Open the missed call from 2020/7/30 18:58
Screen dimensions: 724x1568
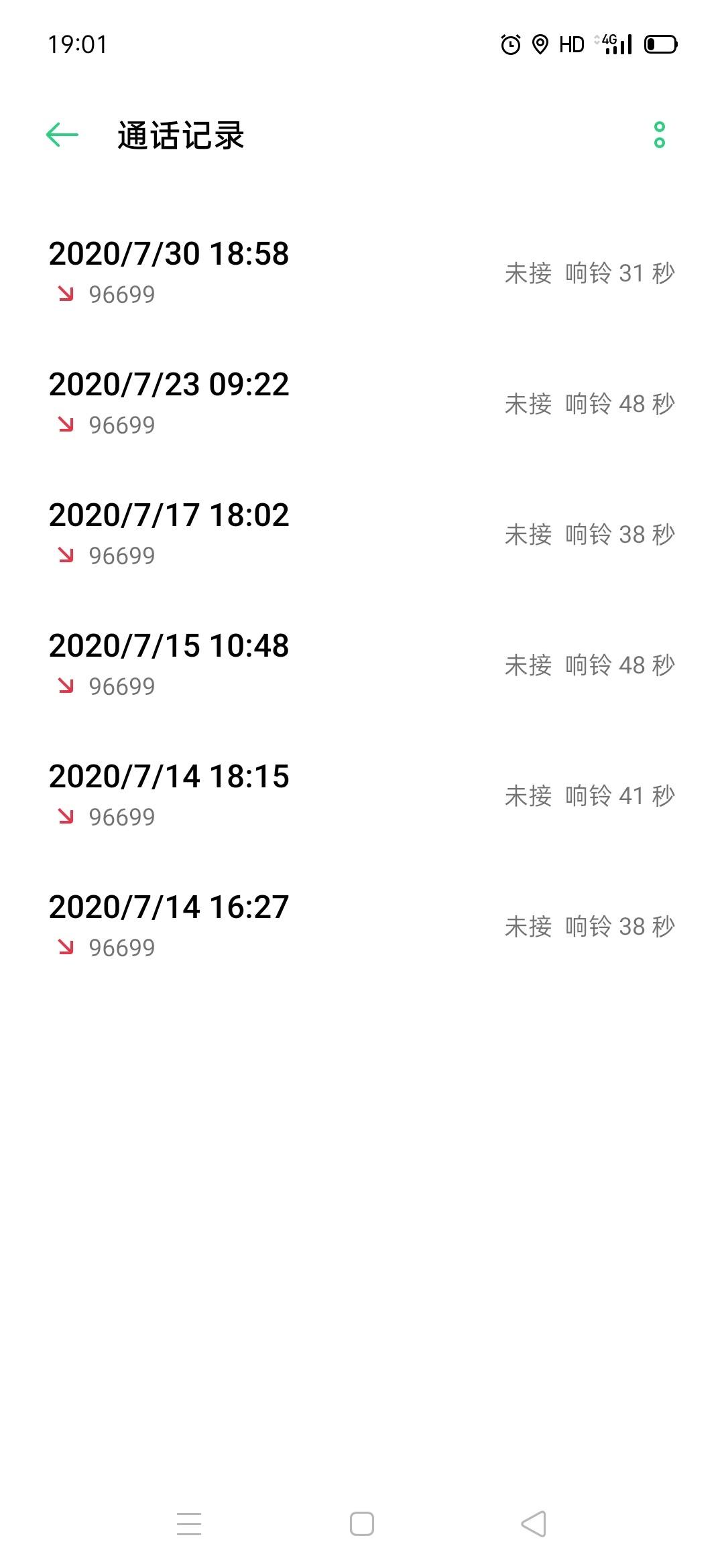coord(362,273)
